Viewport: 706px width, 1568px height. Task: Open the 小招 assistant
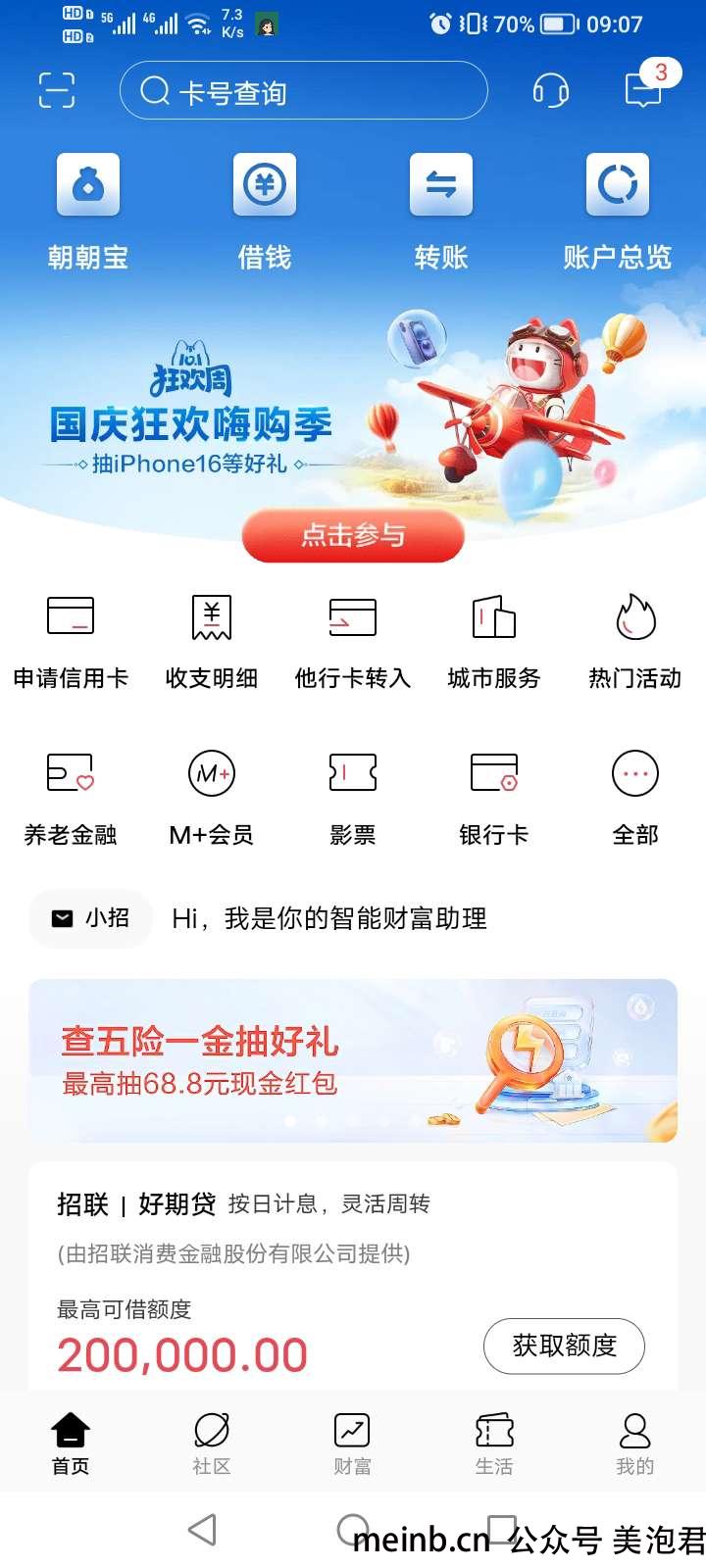pos(90,918)
